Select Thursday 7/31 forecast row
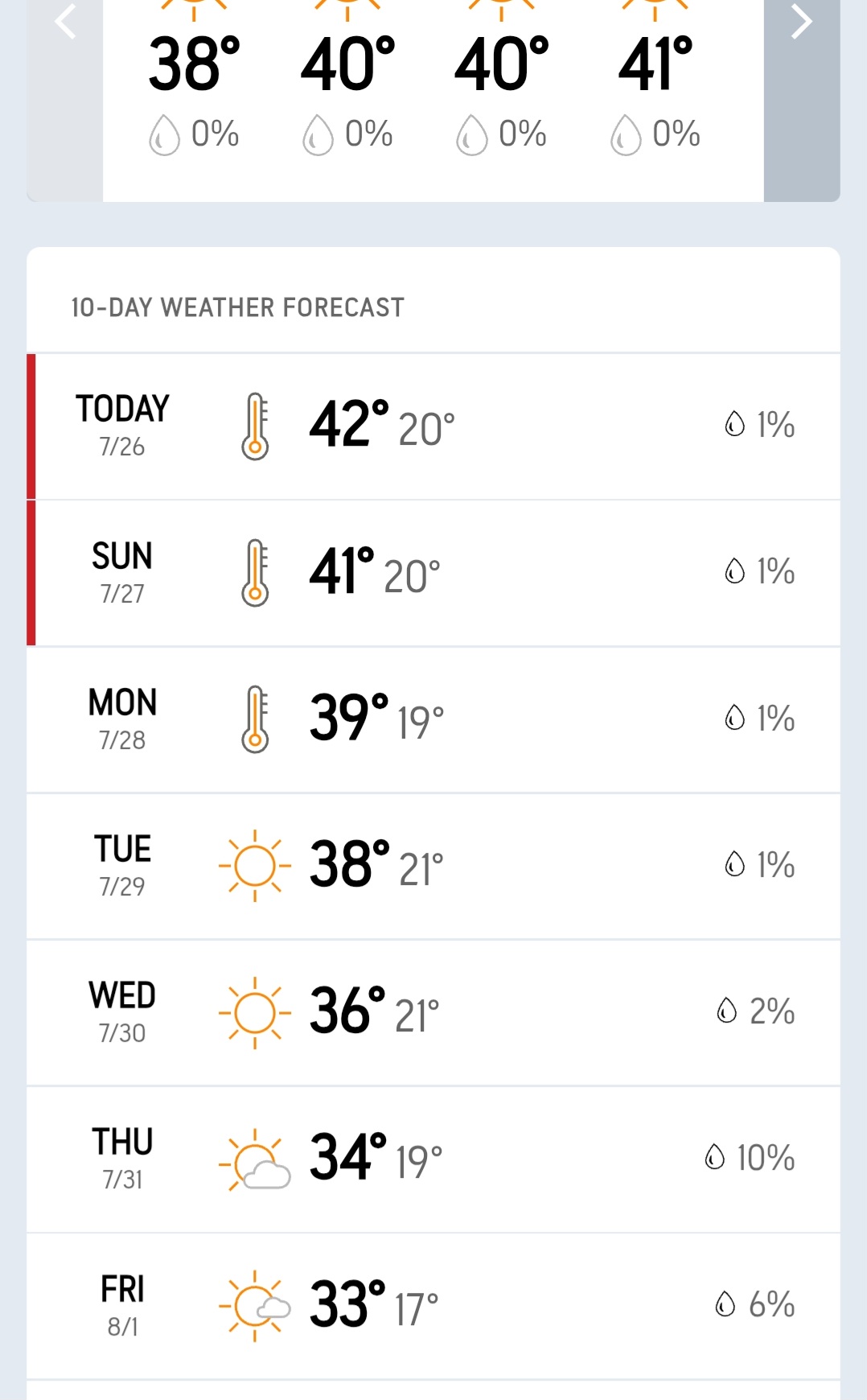867x1400 pixels. [x=433, y=1159]
